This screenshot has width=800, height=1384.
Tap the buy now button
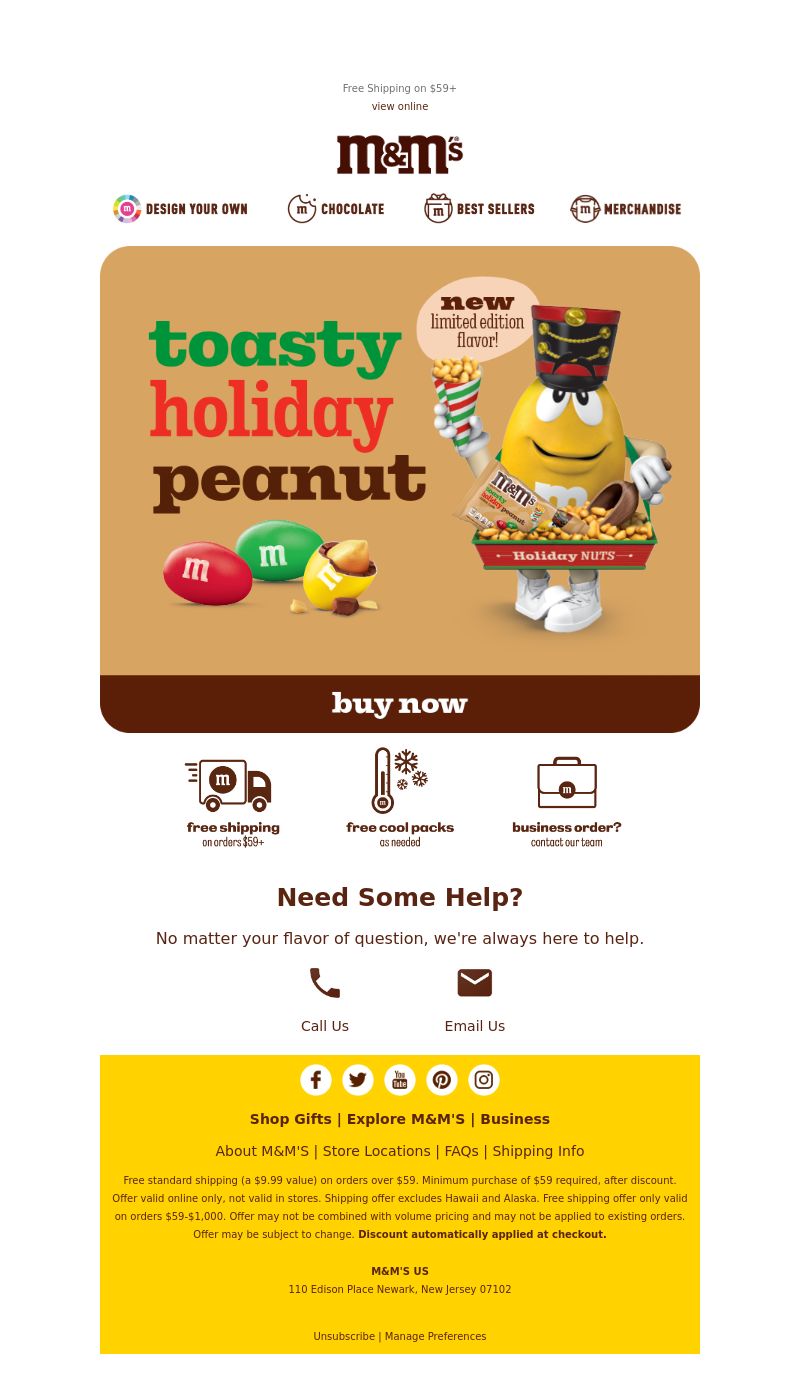point(400,704)
